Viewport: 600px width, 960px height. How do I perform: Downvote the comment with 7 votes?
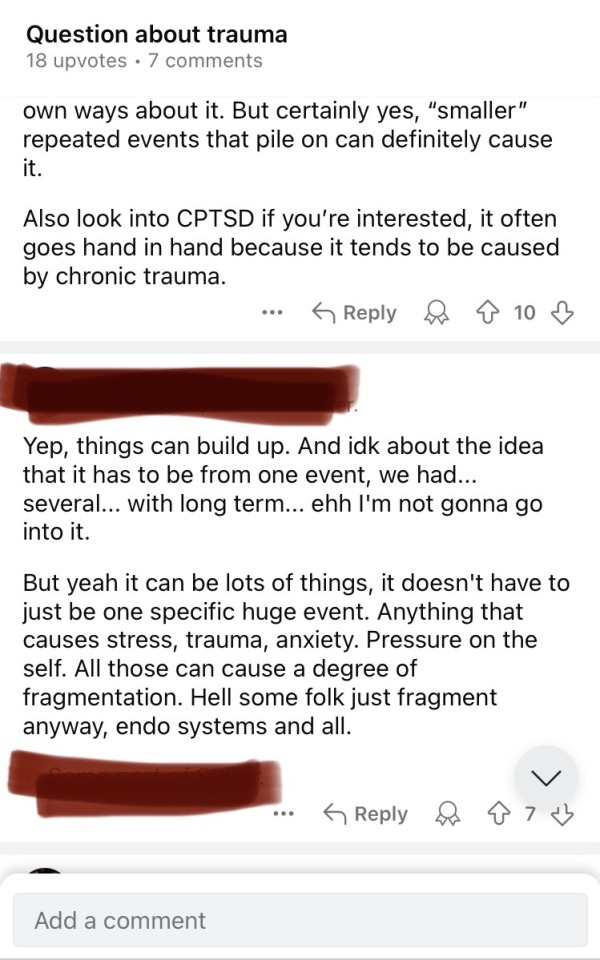(565, 814)
